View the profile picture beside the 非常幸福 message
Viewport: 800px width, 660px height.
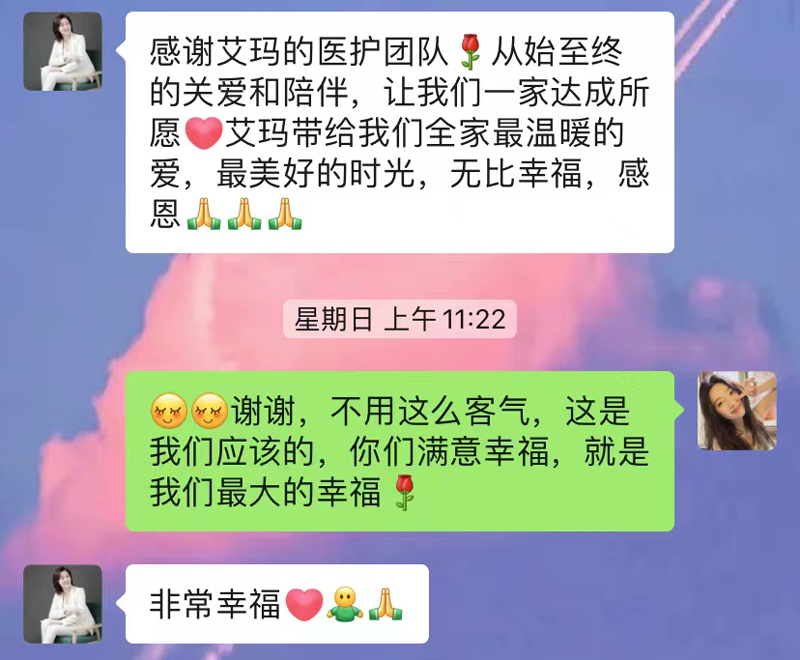click(x=63, y=604)
